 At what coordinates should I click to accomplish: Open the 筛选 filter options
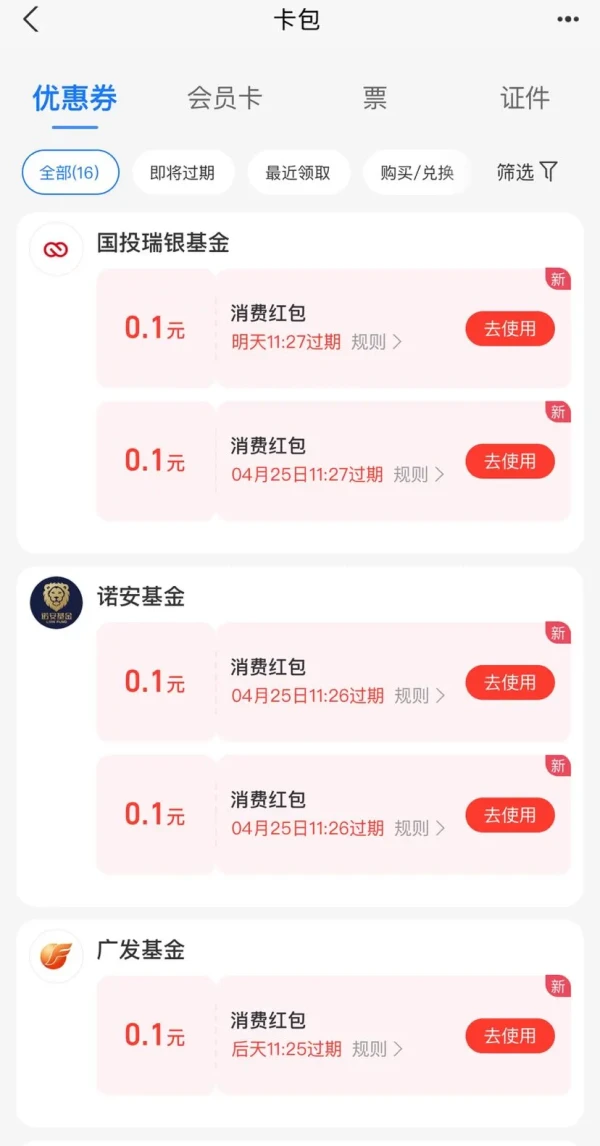coord(527,172)
